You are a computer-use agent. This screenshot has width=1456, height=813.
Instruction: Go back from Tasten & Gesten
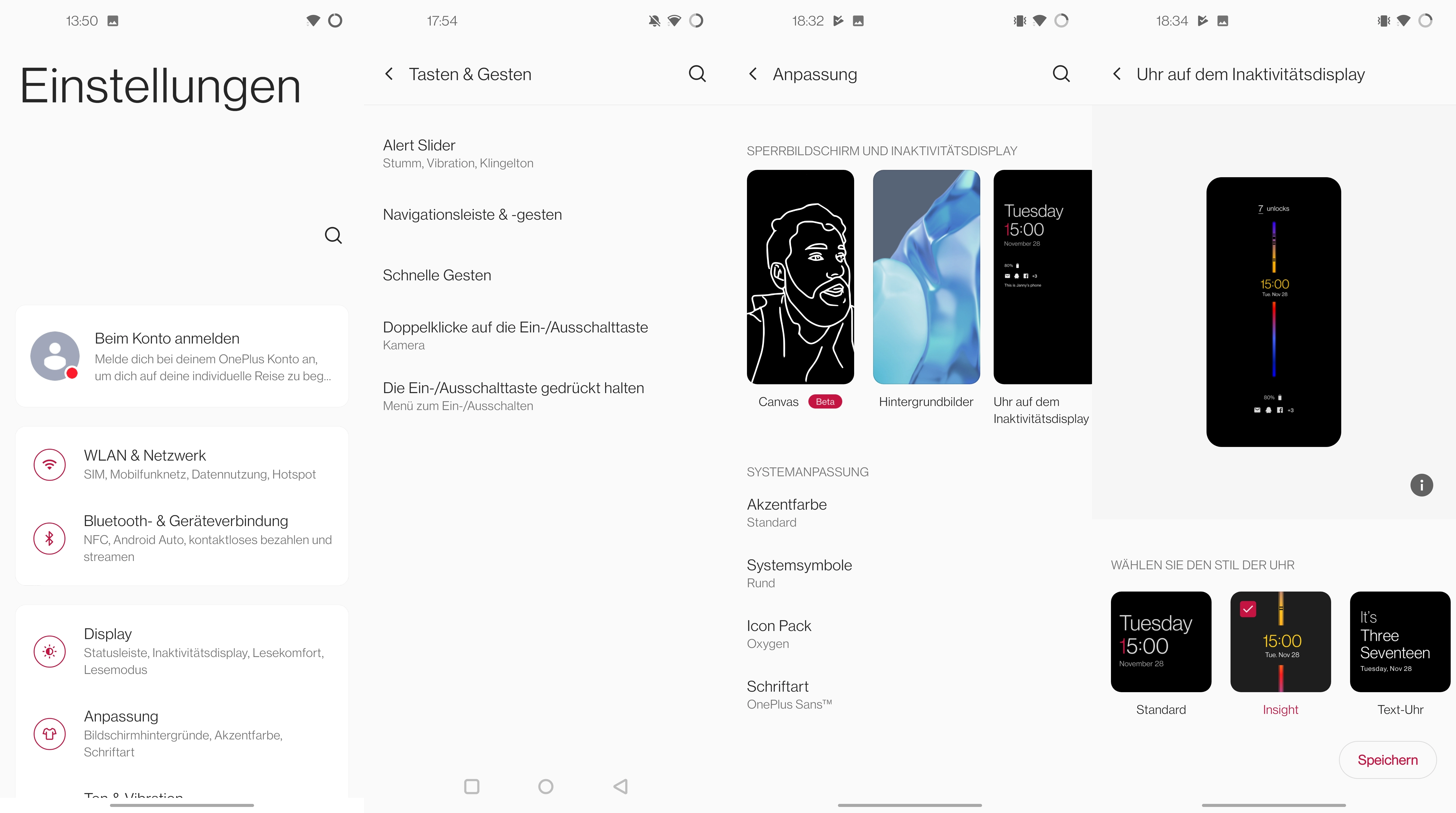(389, 74)
